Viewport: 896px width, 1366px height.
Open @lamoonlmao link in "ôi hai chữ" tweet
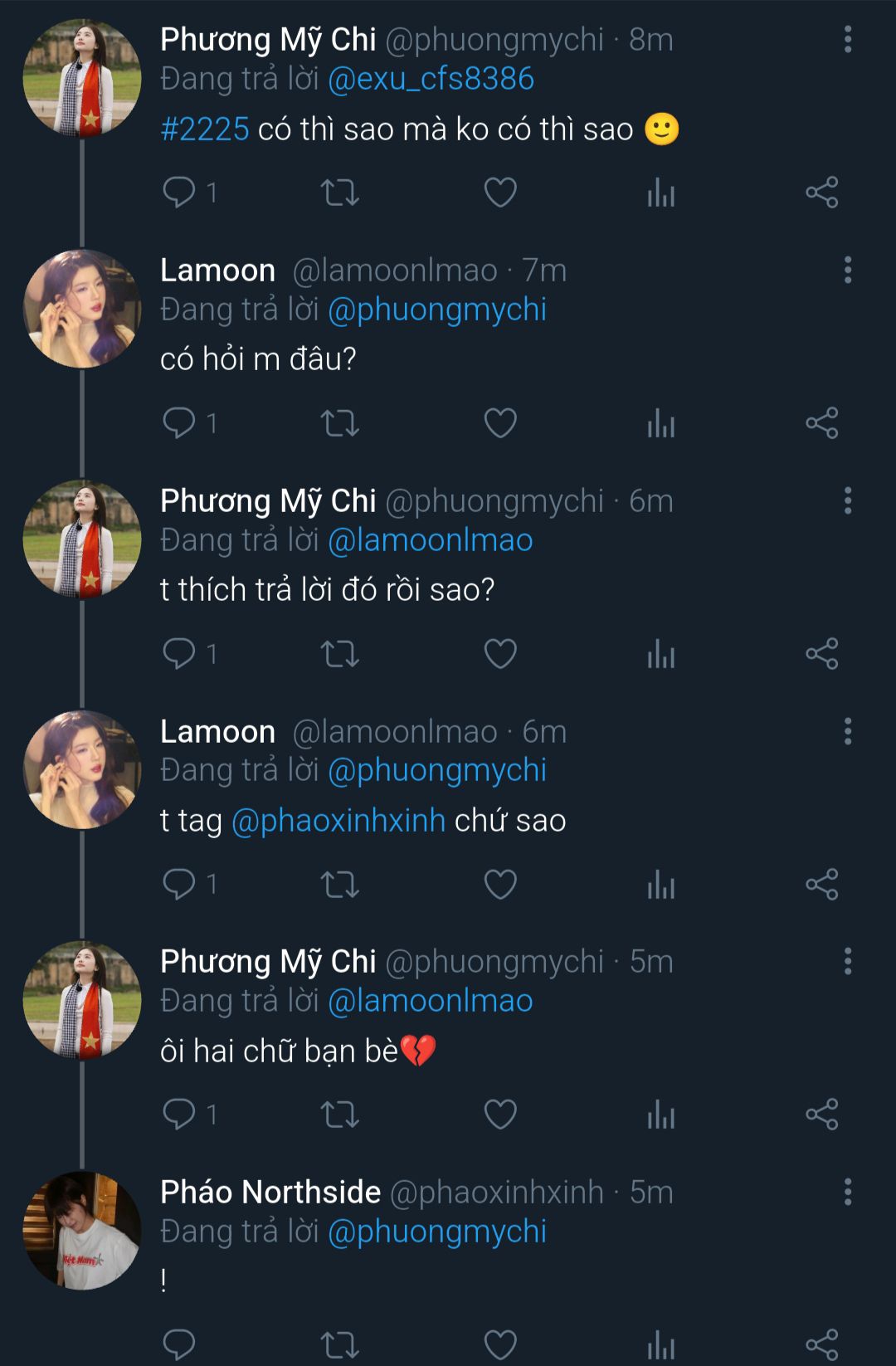(x=430, y=1001)
